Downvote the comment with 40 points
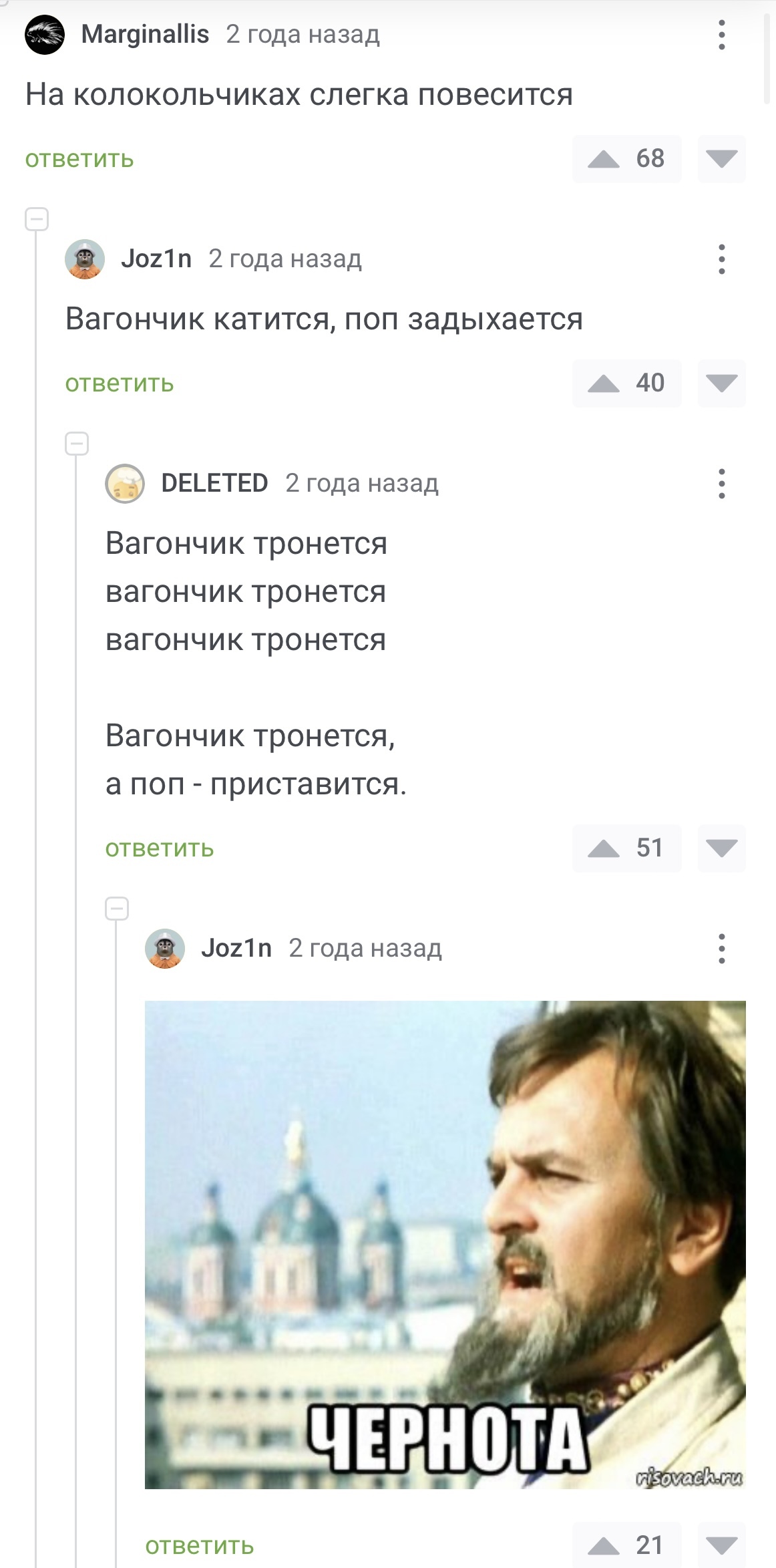Image resolution: width=776 pixels, height=1568 pixels. pyautogui.click(x=721, y=383)
